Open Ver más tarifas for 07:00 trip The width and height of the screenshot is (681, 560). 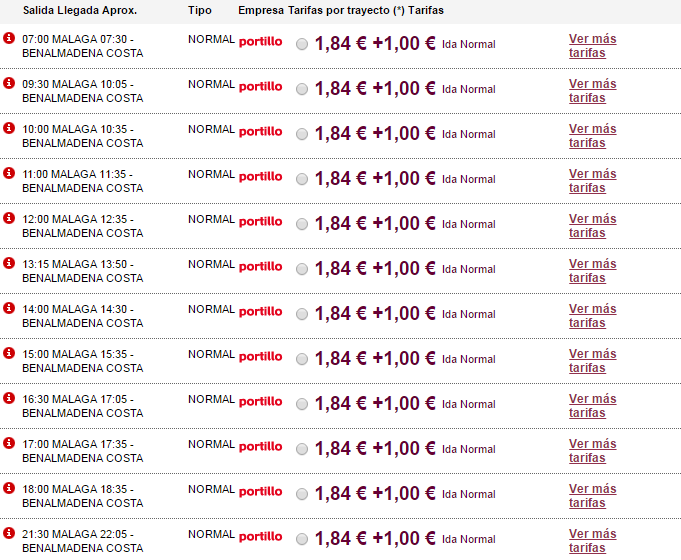(592, 46)
